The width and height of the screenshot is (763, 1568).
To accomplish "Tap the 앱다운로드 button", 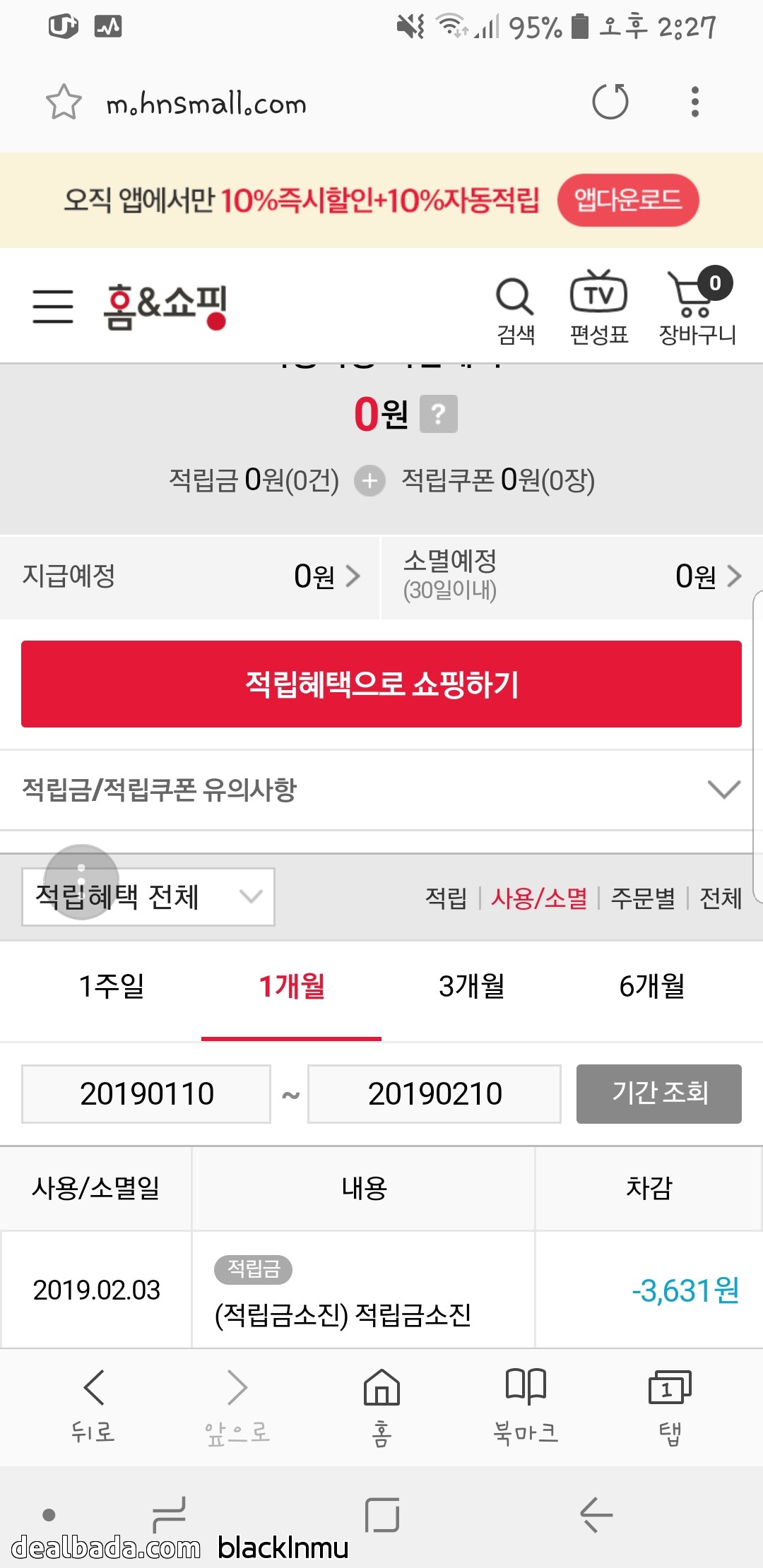I will pos(627,200).
